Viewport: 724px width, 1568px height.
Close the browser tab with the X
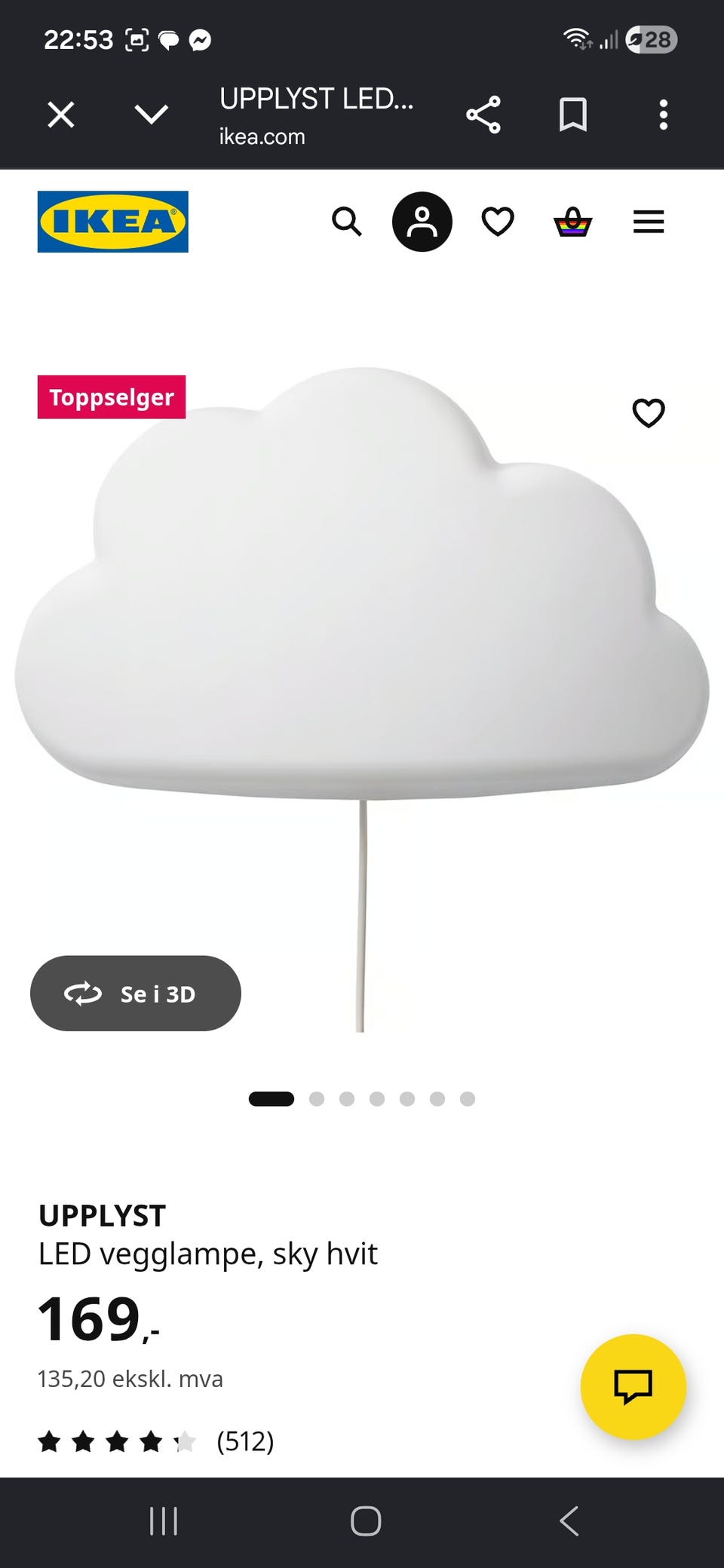point(61,115)
